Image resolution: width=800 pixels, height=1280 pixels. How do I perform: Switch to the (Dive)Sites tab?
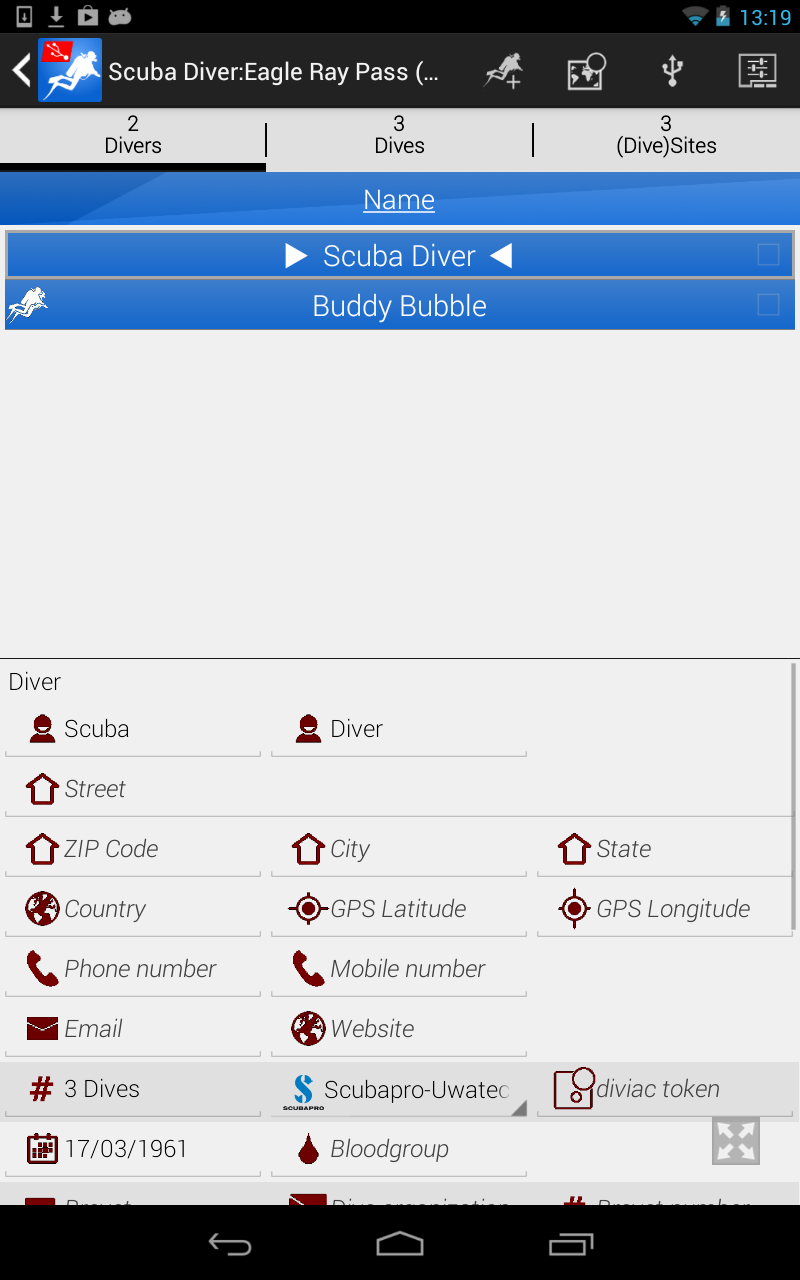pyautogui.click(x=666, y=135)
